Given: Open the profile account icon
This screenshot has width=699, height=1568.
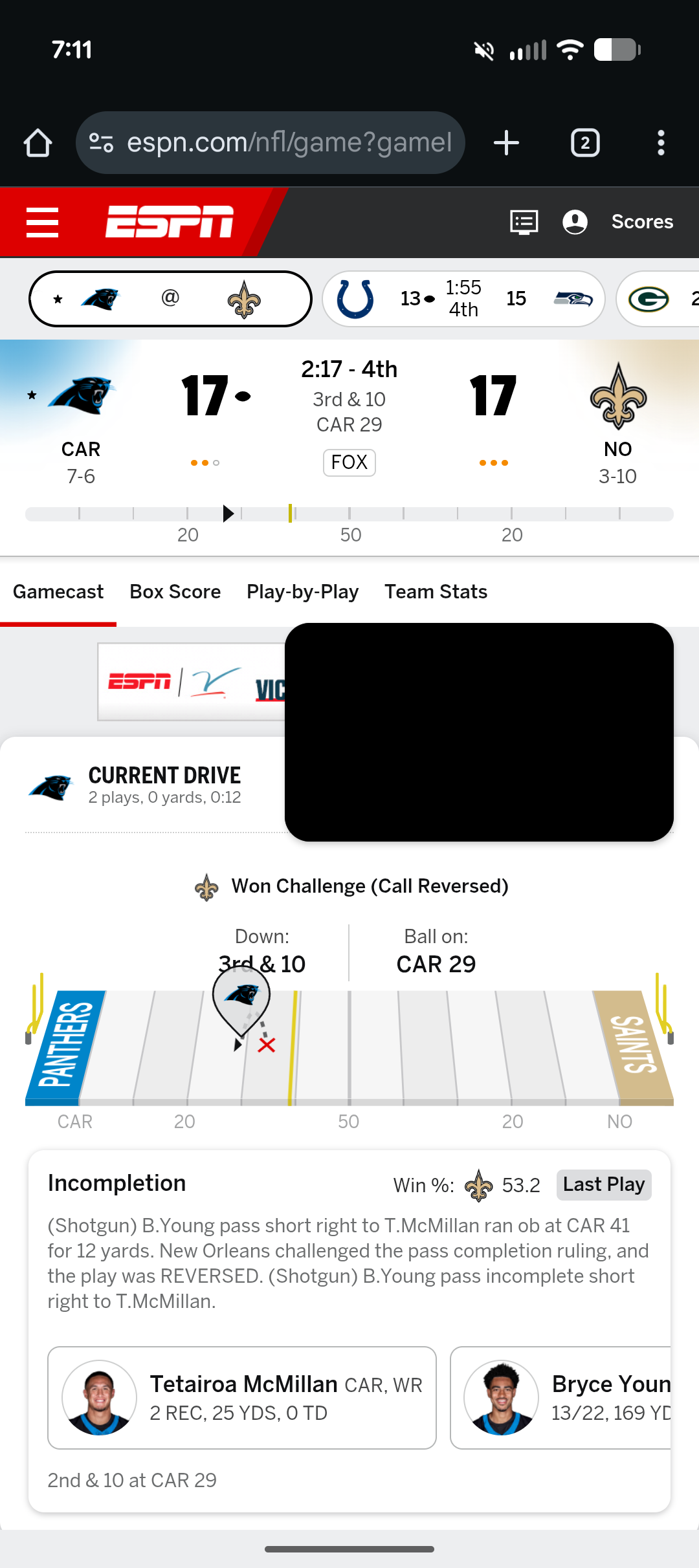Looking at the screenshot, I should pos(575,222).
